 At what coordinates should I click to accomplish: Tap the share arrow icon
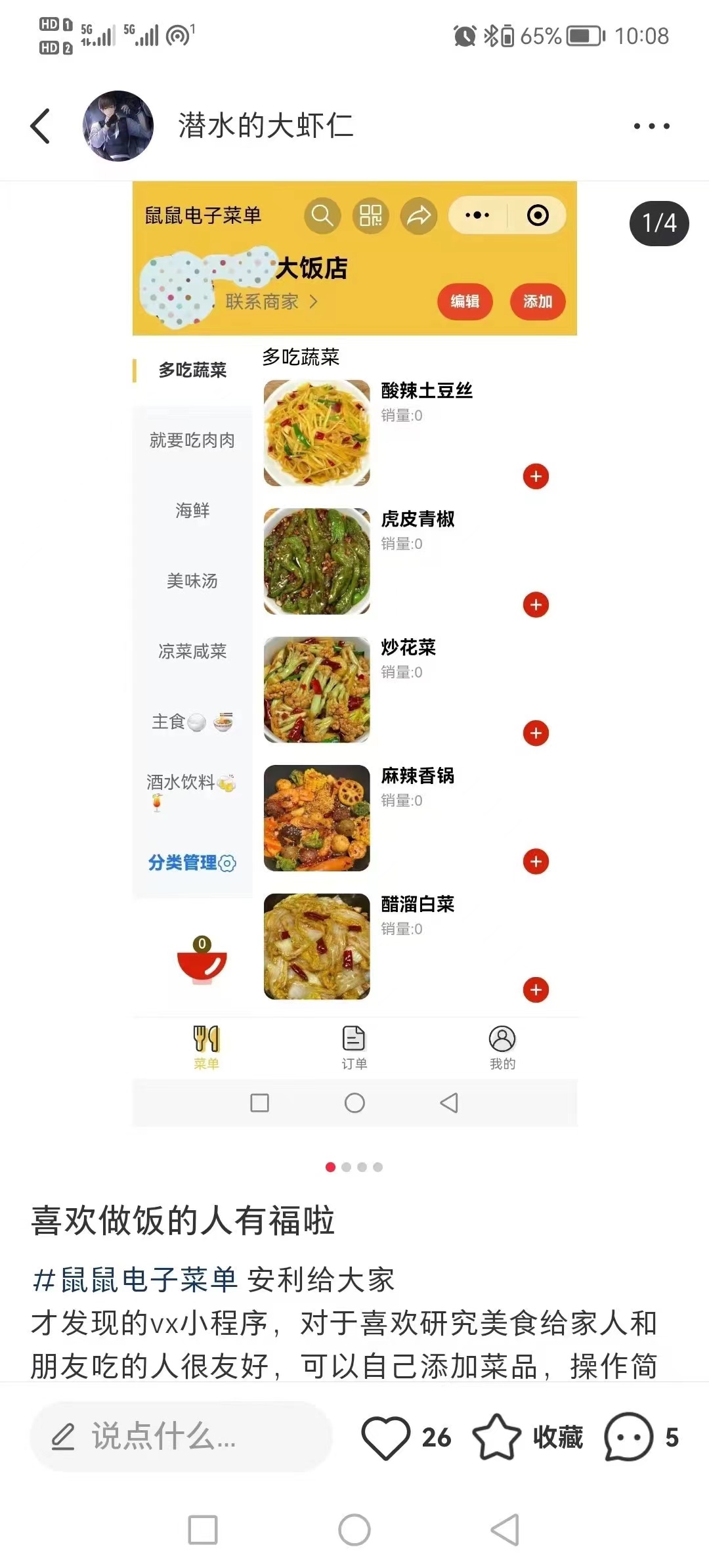(419, 215)
